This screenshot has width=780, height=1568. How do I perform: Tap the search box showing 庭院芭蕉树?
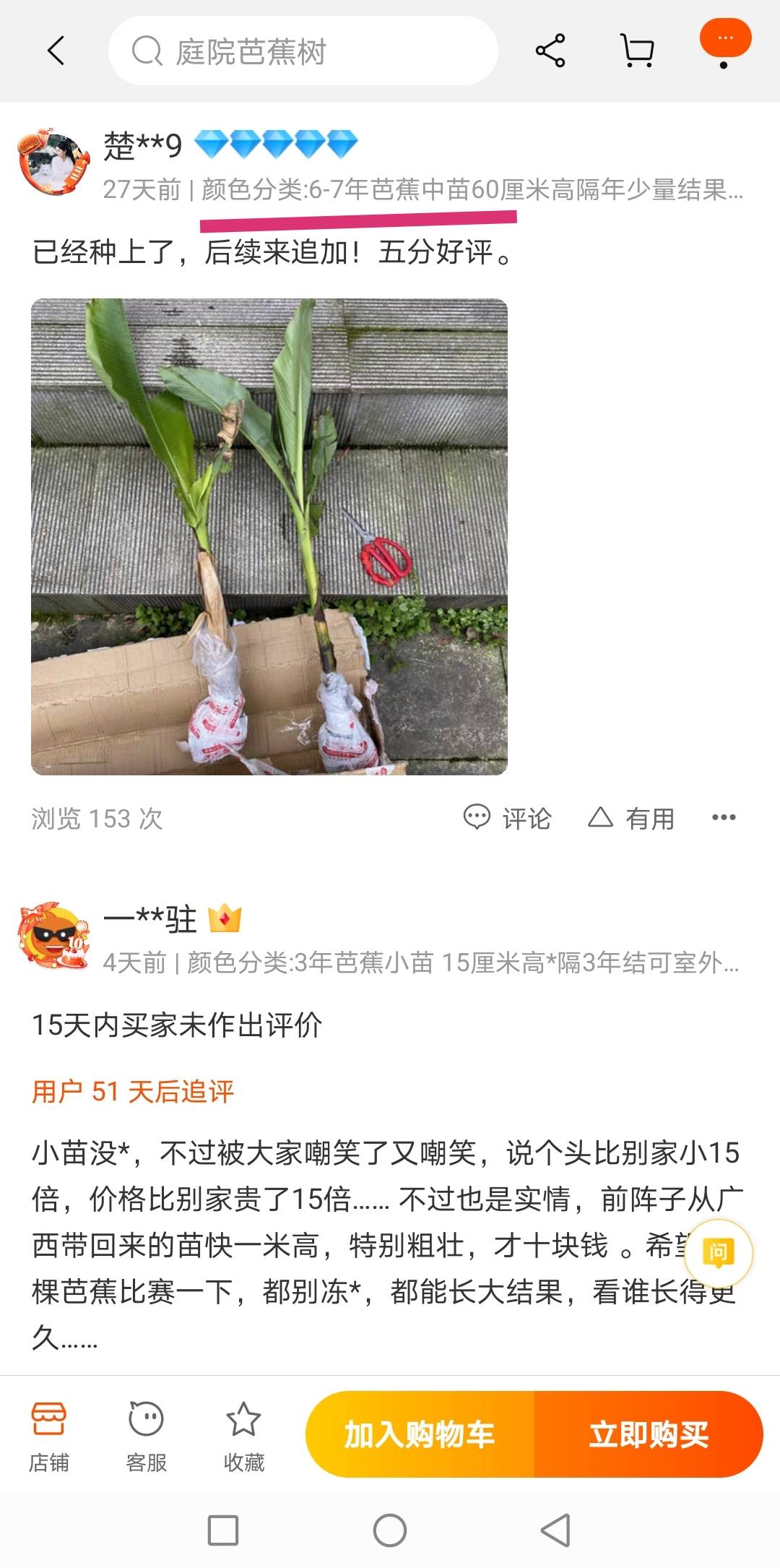[x=303, y=51]
